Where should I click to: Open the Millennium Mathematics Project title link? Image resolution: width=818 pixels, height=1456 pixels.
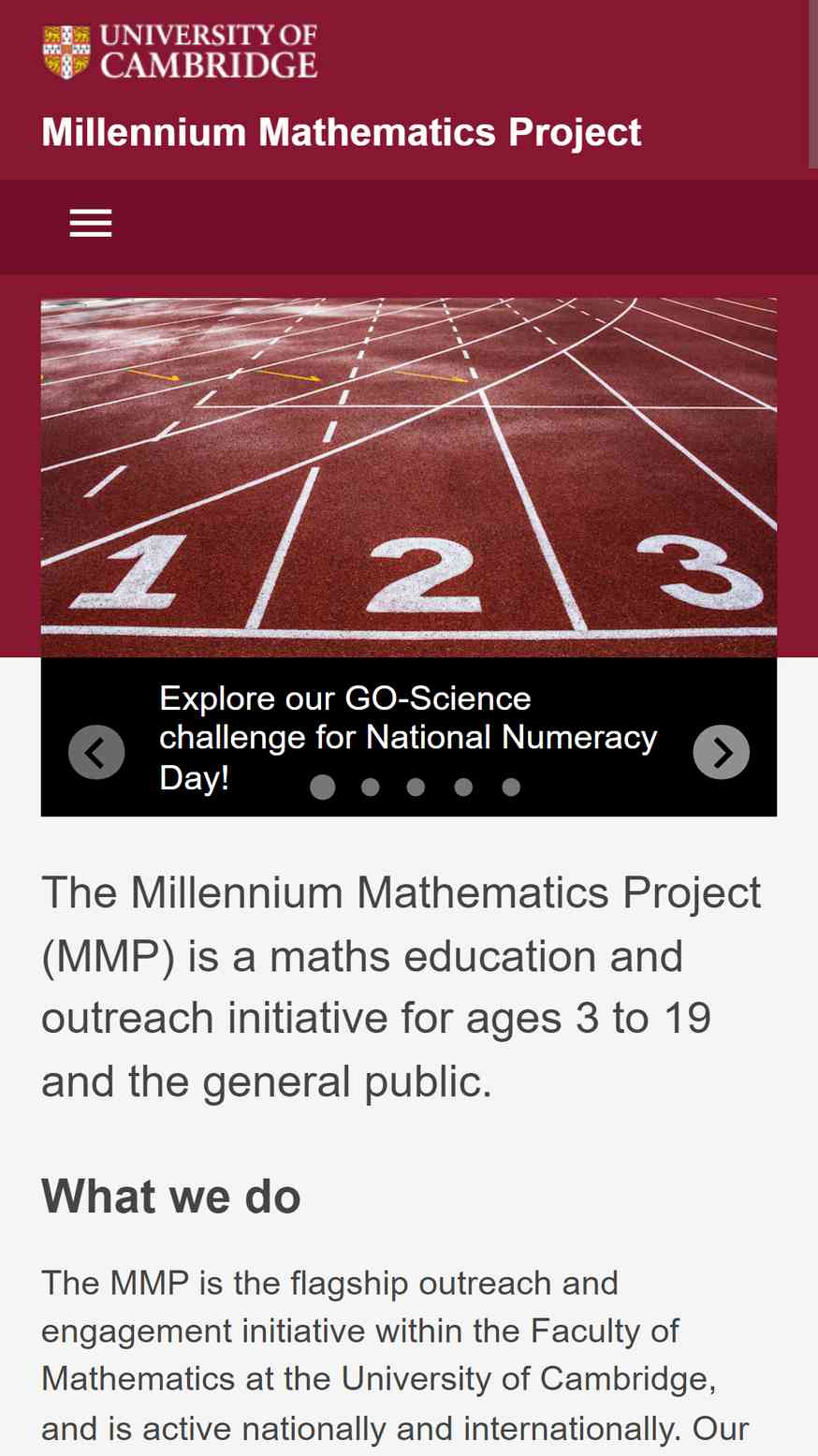coord(342,132)
